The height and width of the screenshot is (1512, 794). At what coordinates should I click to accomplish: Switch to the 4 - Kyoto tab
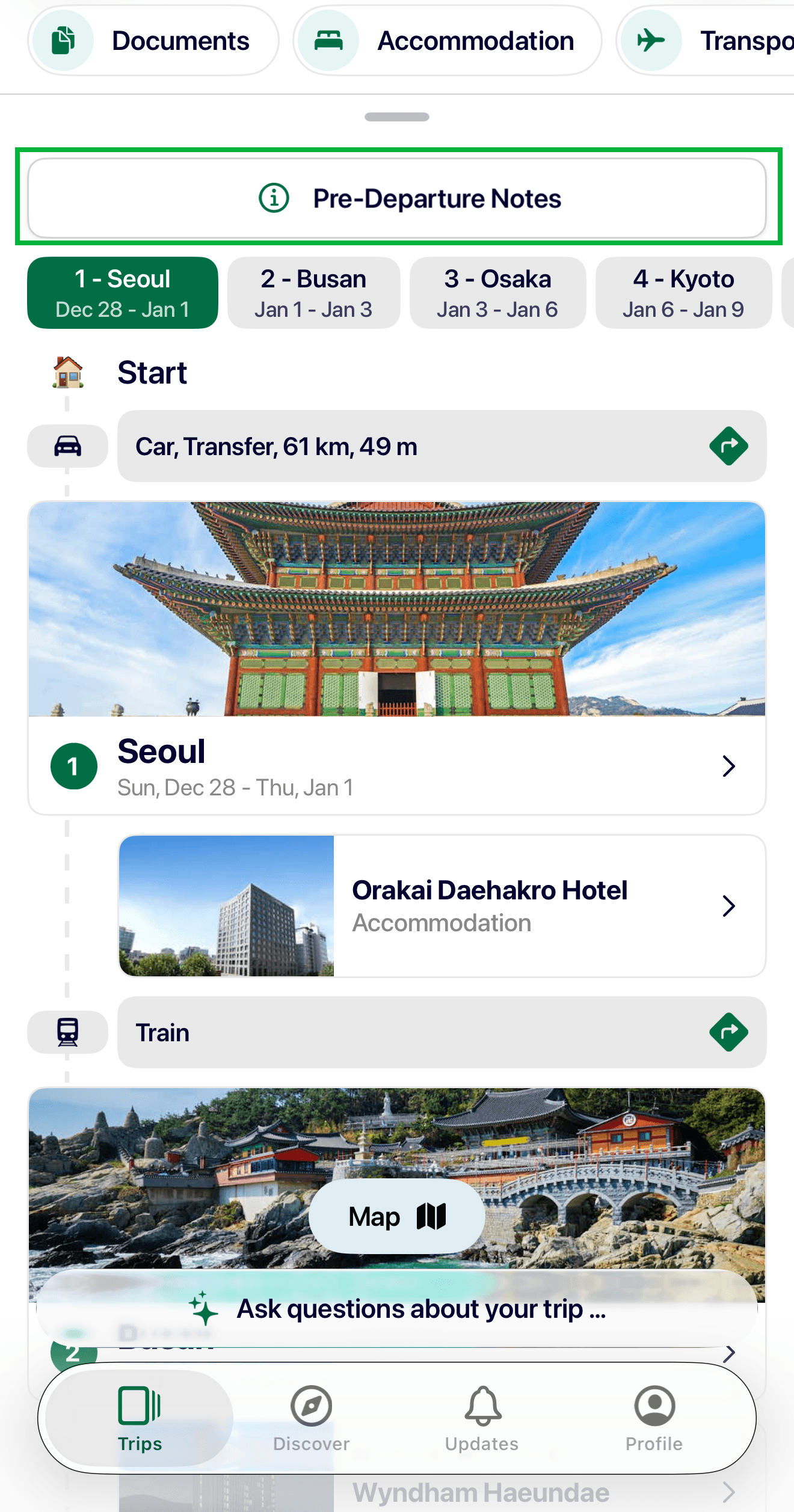pos(683,293)
